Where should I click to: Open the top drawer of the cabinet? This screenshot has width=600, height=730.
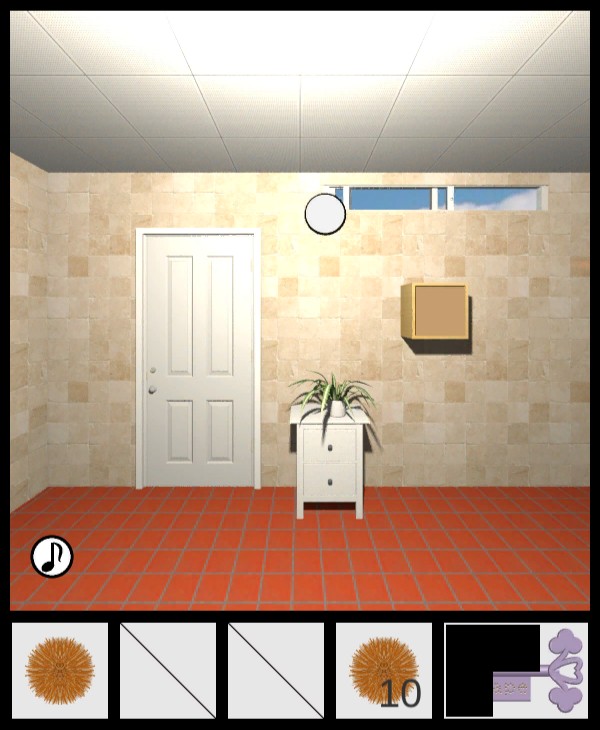(330, 444)
